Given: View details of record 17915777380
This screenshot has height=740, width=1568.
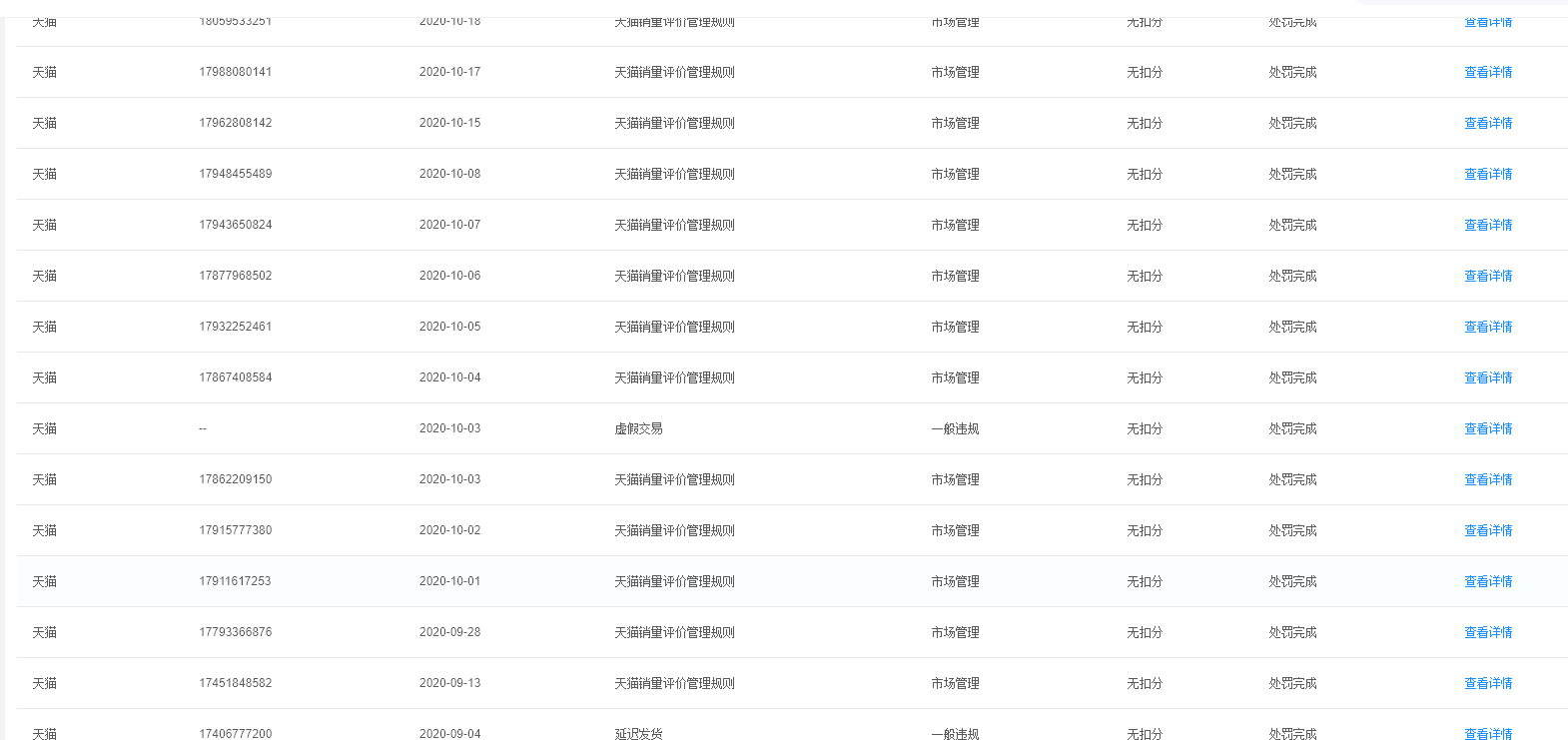Looking at the screenshot, I should tap(1488, 530).
